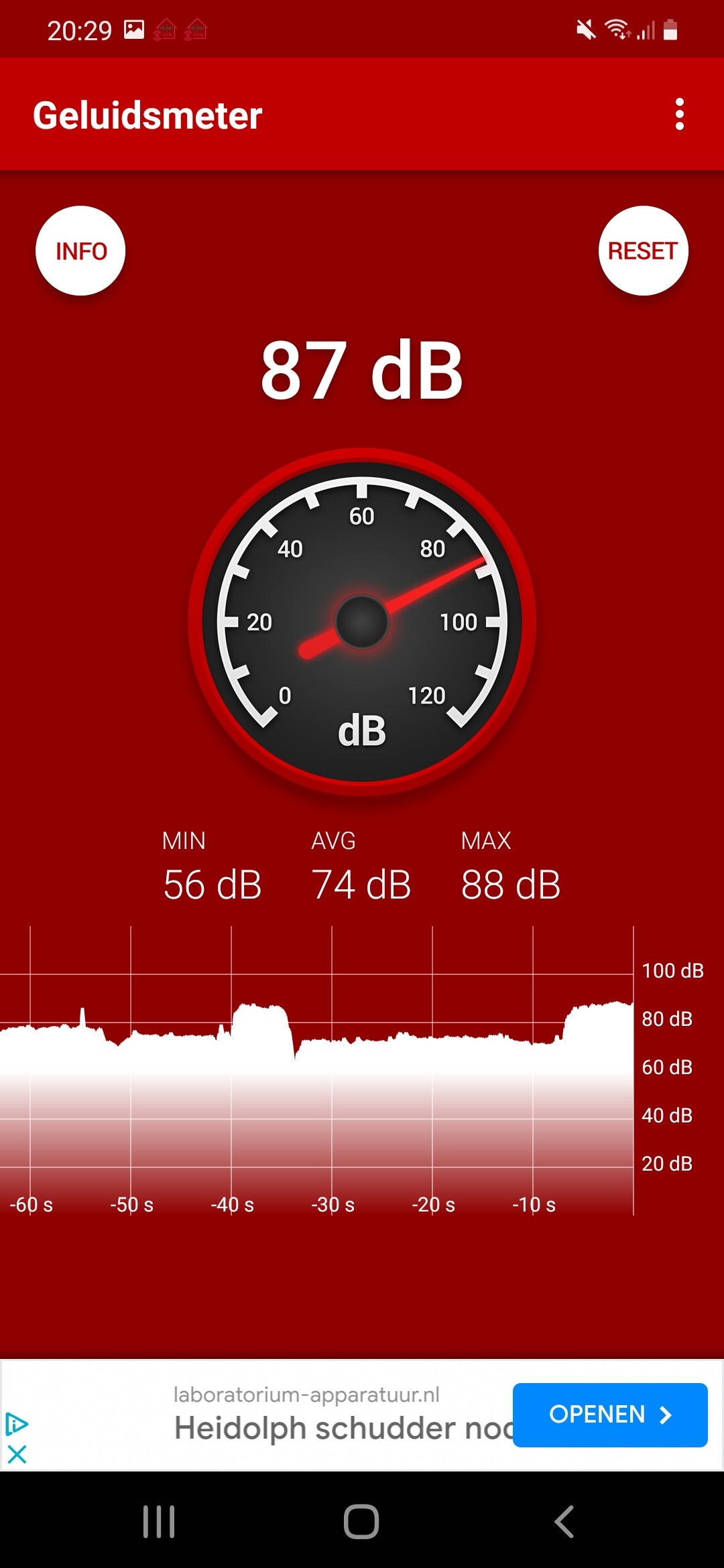724x1568 pixels.
Task: Tap the INFO button
Action: (80, 251)
